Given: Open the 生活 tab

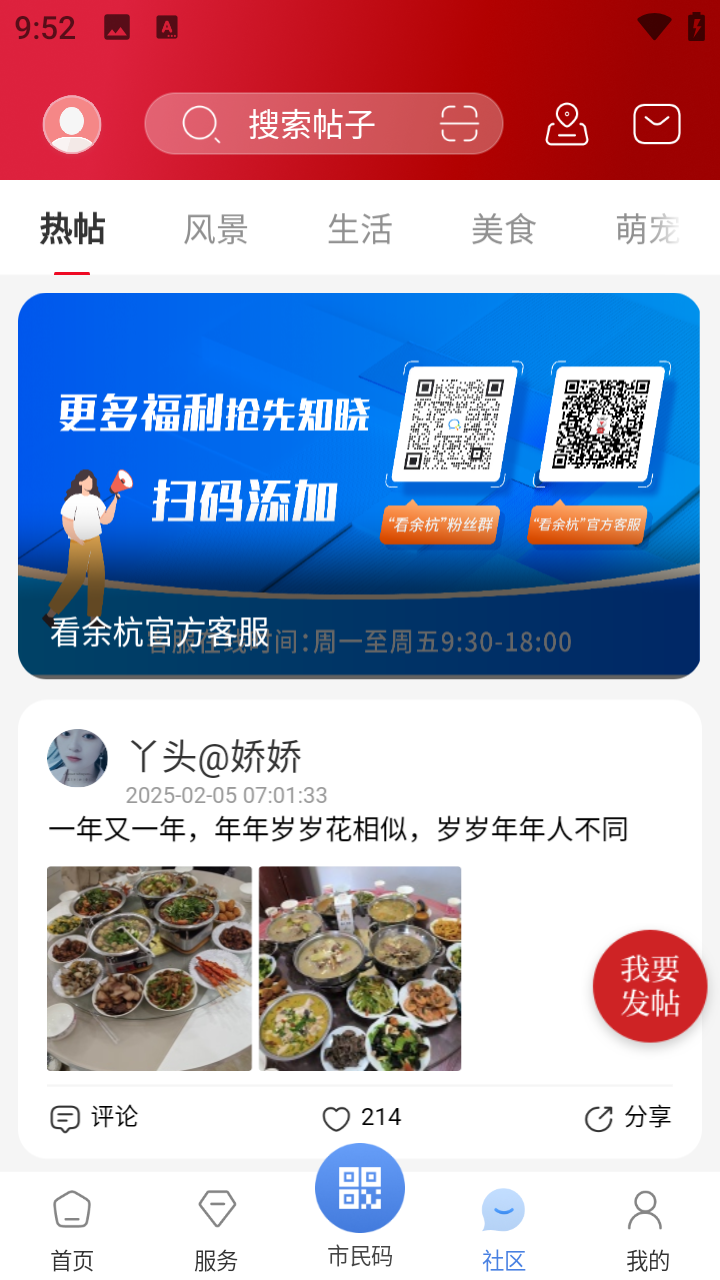Looking at the screenshot, I should [x=359, y=229].
